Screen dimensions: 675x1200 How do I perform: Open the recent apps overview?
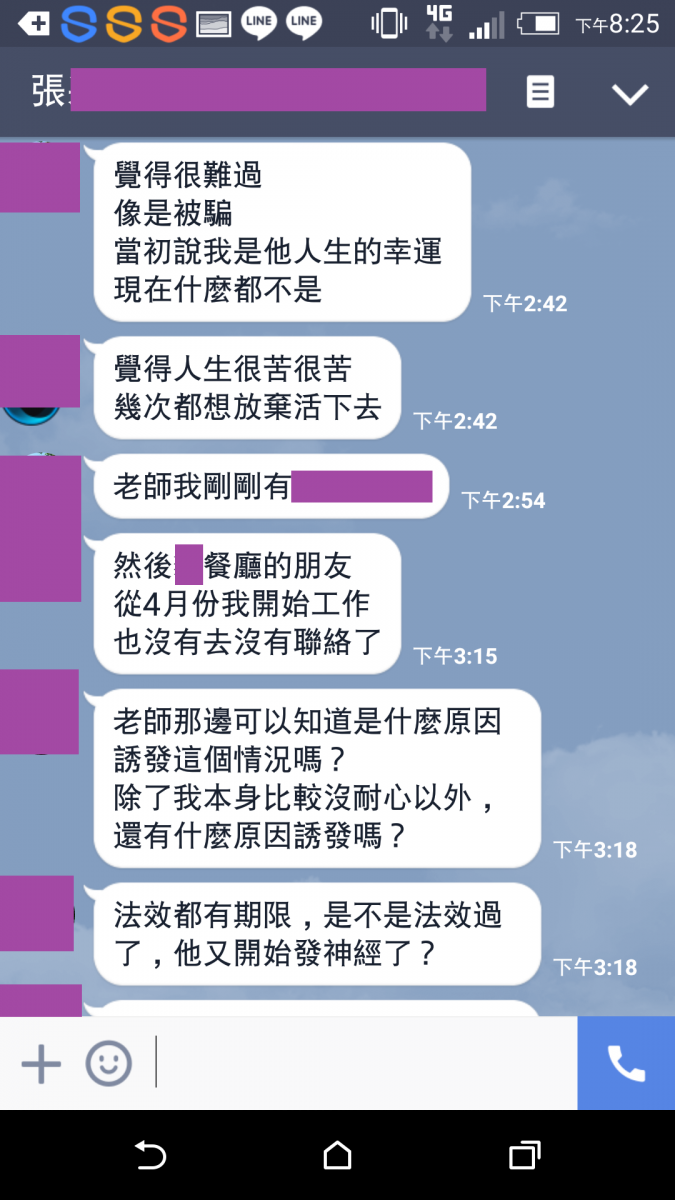point(524,1156)
